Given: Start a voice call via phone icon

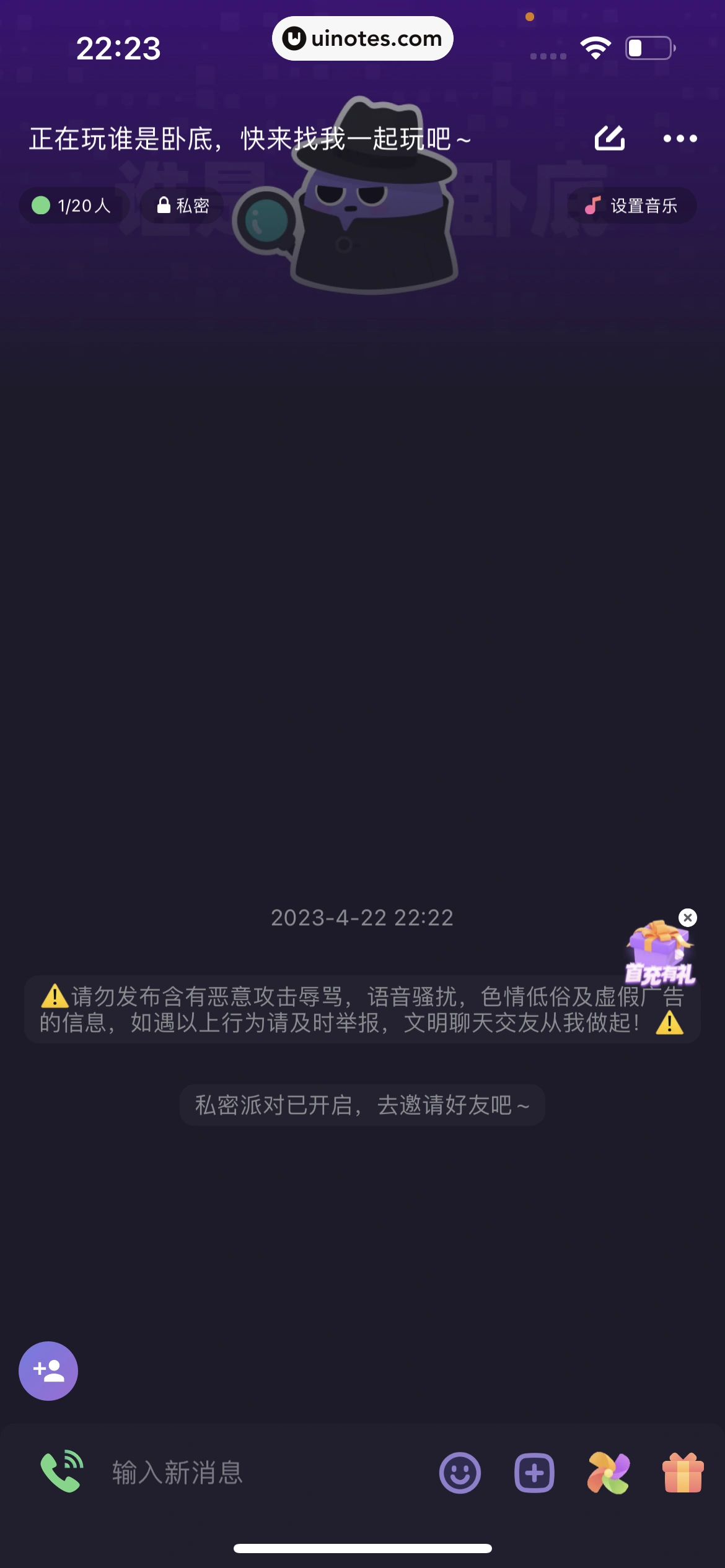Looking at the screenshot, I should coord(62,1472).
